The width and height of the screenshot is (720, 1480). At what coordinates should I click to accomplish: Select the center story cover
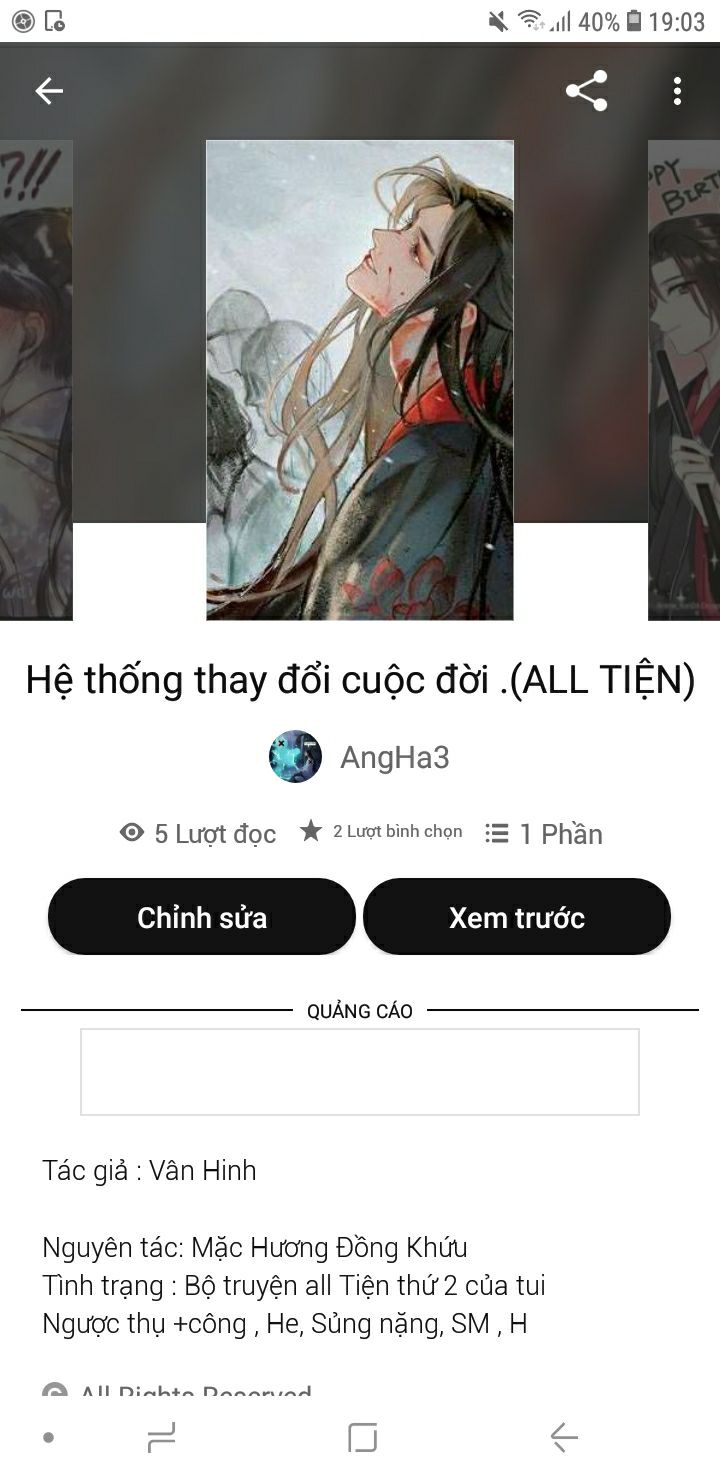tap(360, 380)
